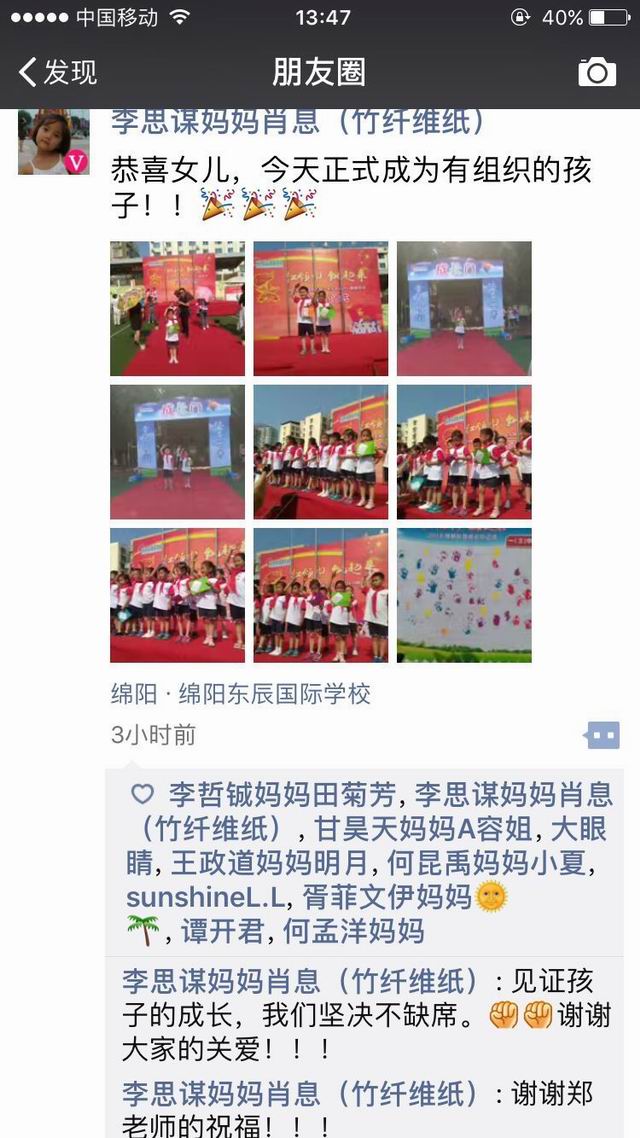
Task: Open the camera to post a moment
Action: tap(597, 72)
